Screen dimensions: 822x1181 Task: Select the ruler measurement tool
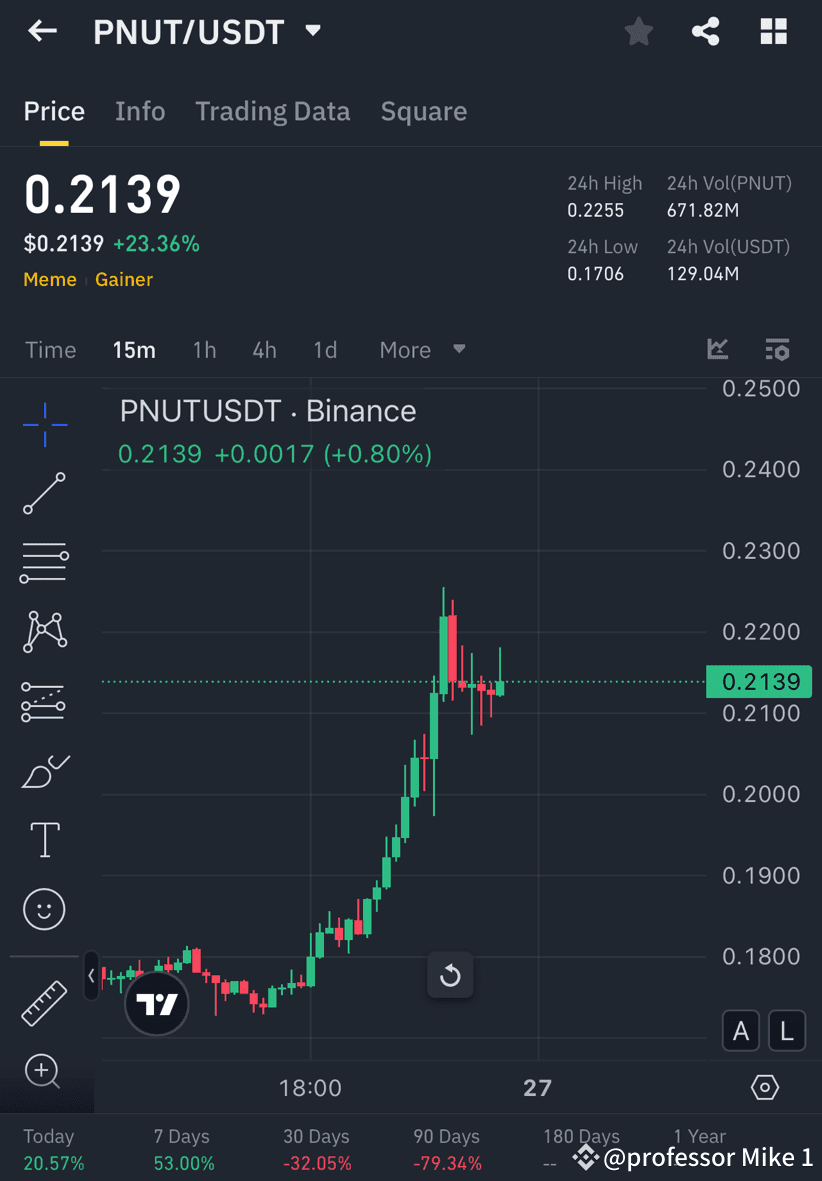(44, 1002)
